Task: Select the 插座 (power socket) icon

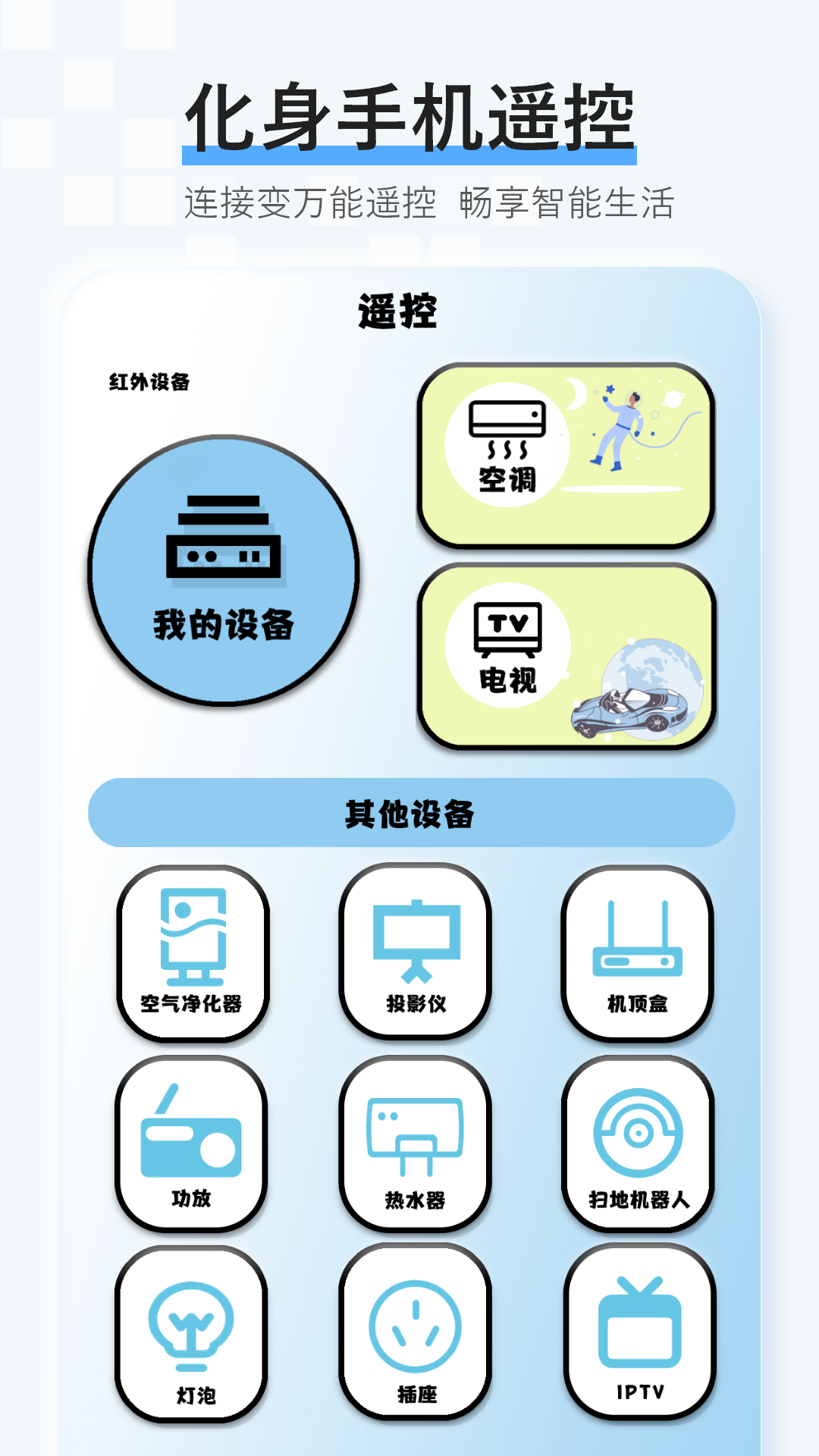Action: point(415,1327)
